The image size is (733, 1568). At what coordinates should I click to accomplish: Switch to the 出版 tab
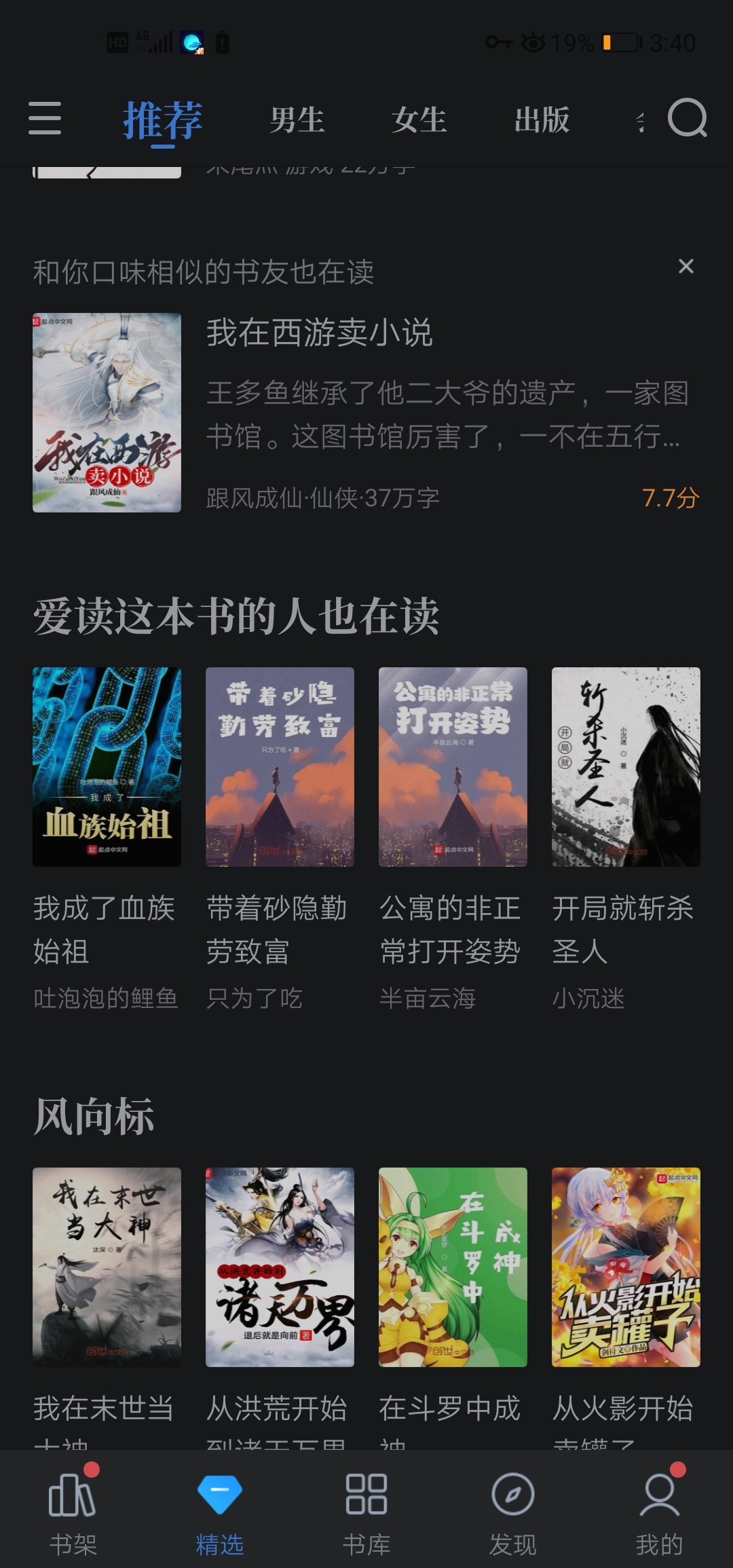542,120
